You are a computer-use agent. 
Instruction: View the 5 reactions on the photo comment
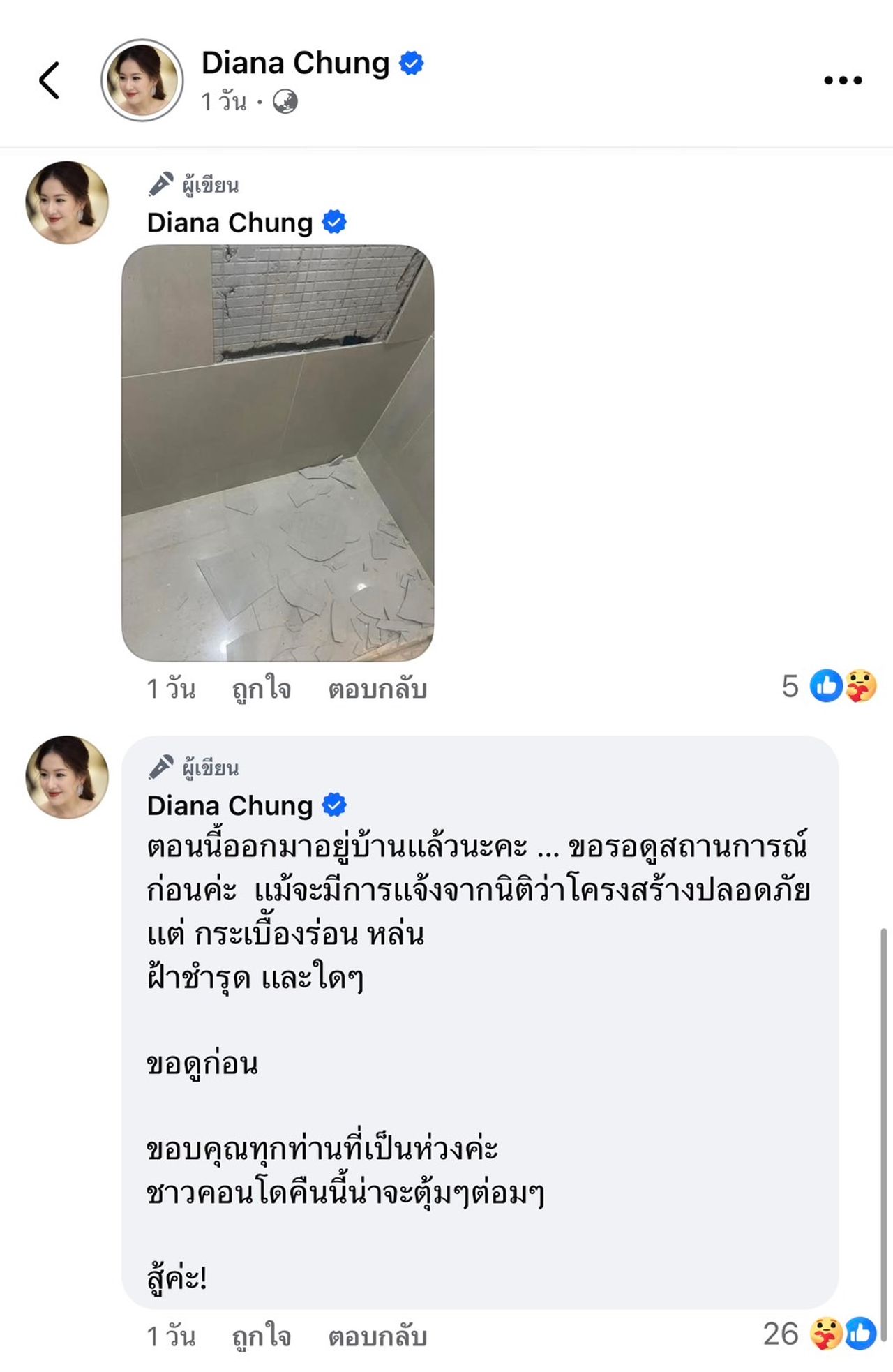(x=829, y=686)
